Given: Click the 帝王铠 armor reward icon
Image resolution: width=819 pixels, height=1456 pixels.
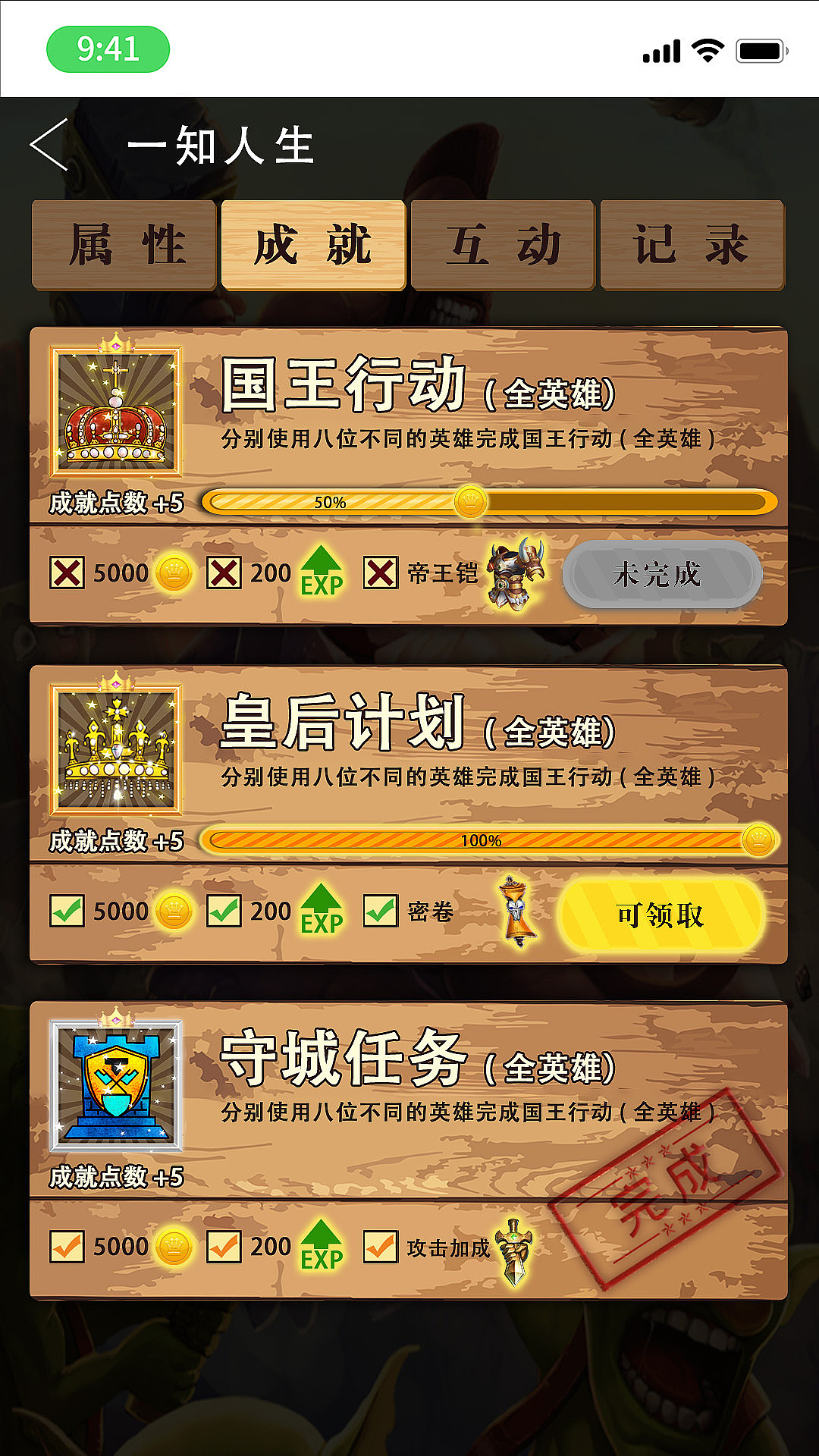Looking at the screenshot, I should click(x=516, y=576).
